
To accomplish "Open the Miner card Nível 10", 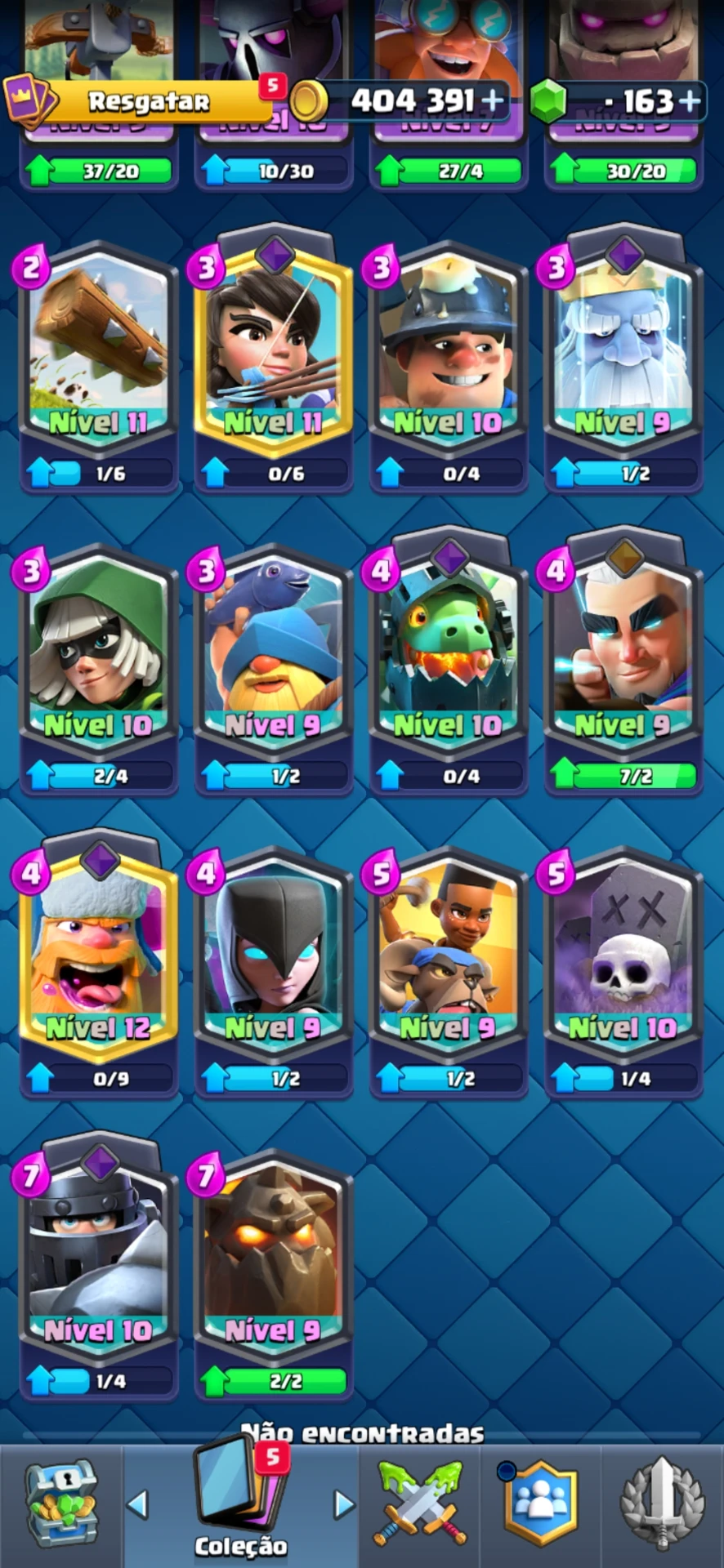I will [x=449, y=367].
